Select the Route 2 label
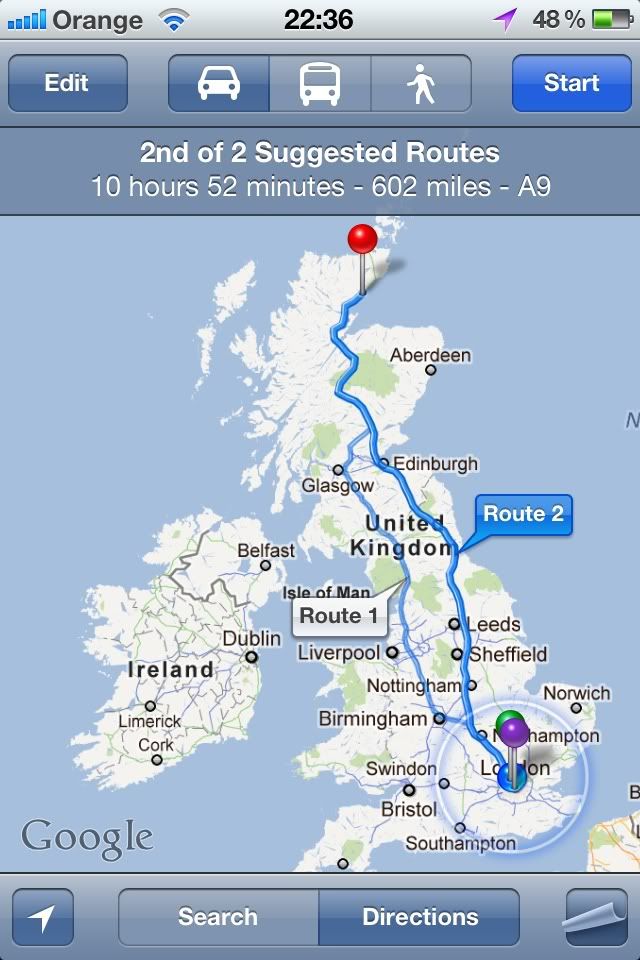The width and height of the screenshot is (640, 960). tap(523, 515)
